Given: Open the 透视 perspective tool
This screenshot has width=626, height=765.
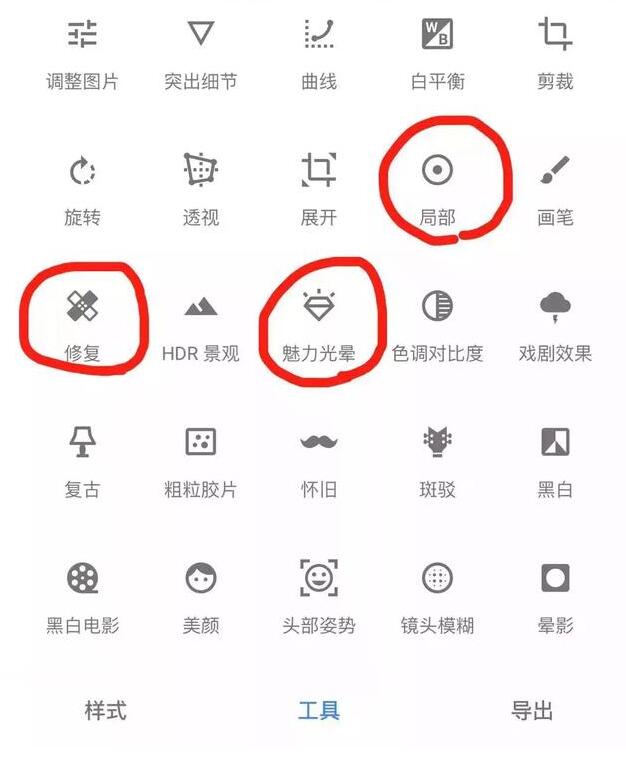Looking at the screenshot, I should 201,188.
